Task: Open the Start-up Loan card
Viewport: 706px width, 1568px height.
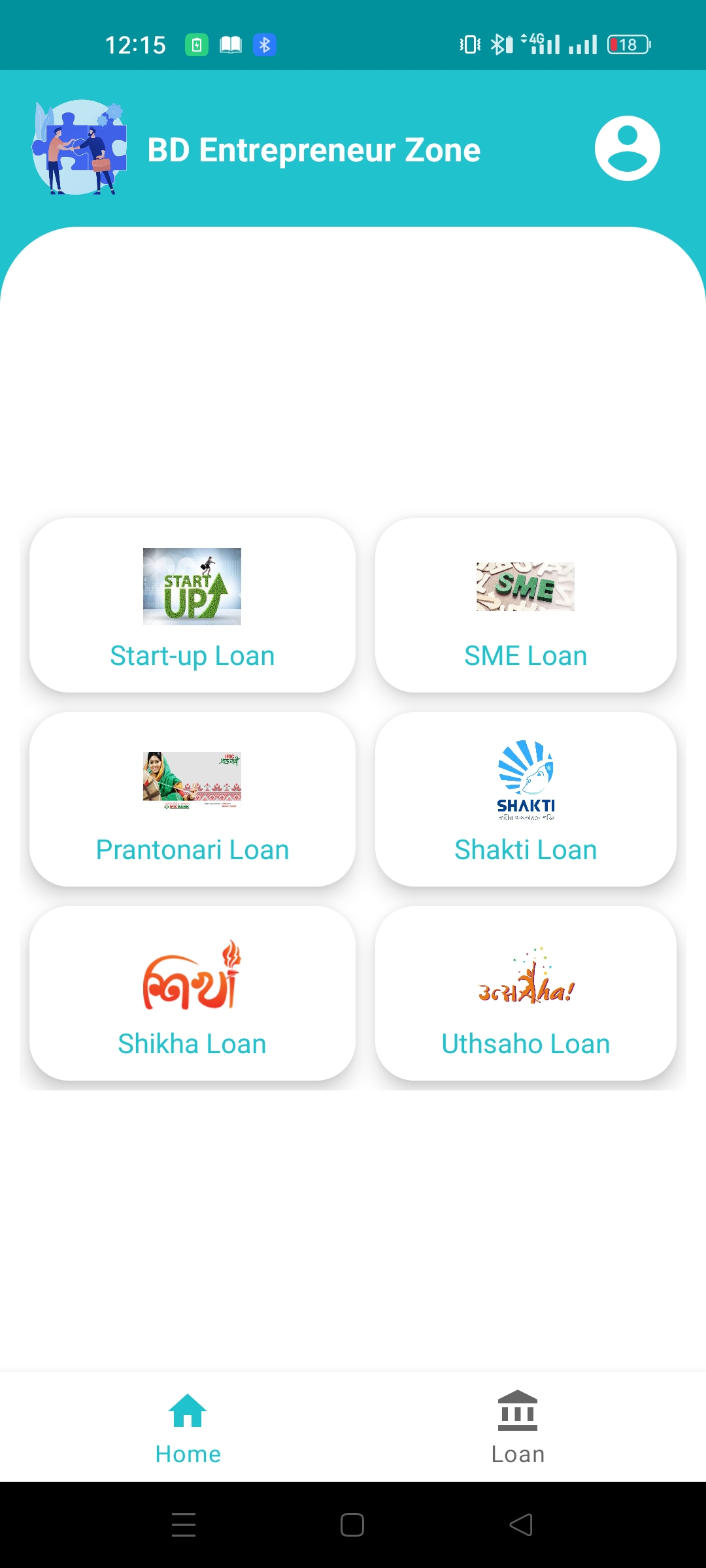Action: 192,604
